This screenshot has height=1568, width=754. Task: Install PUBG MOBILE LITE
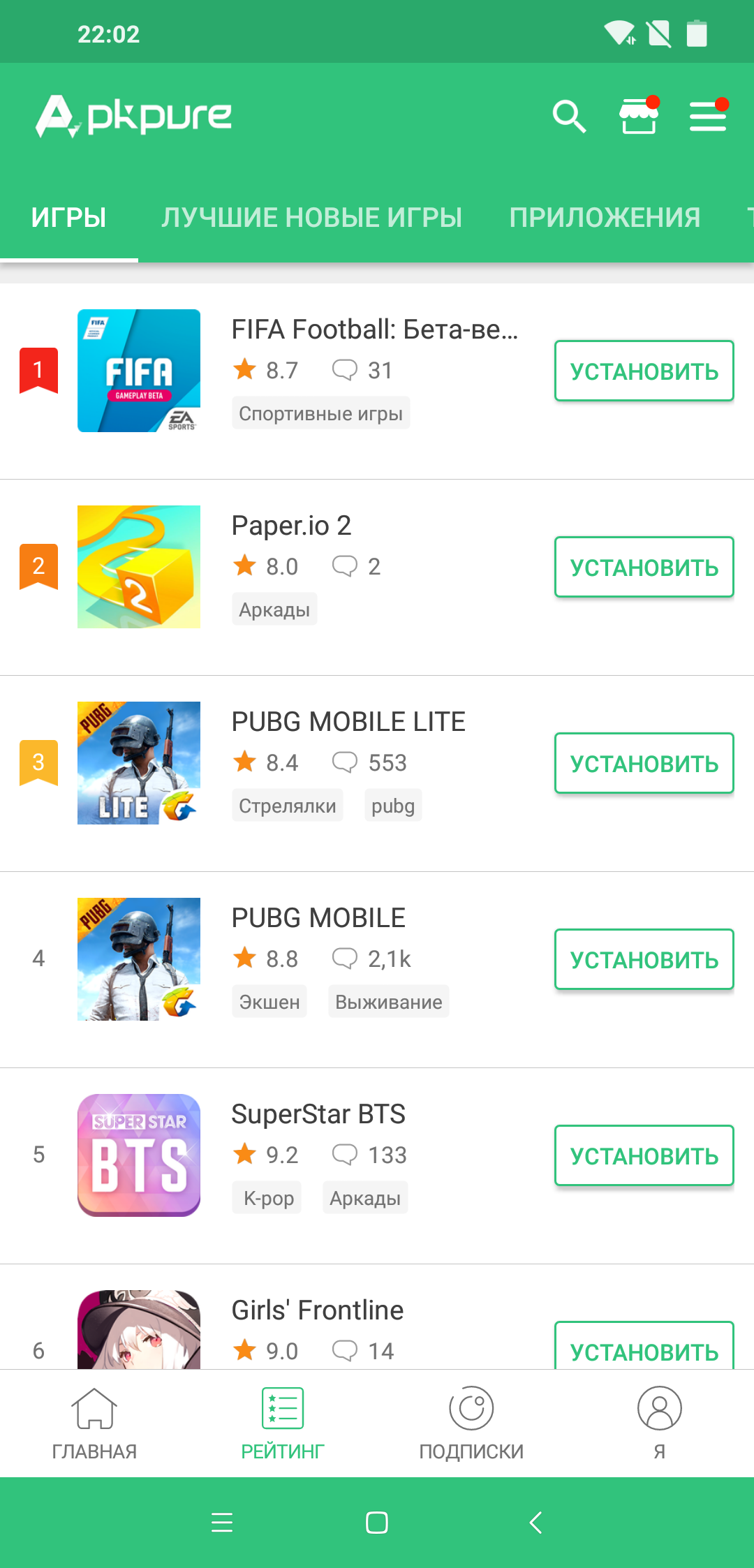(x=644, y=763)
